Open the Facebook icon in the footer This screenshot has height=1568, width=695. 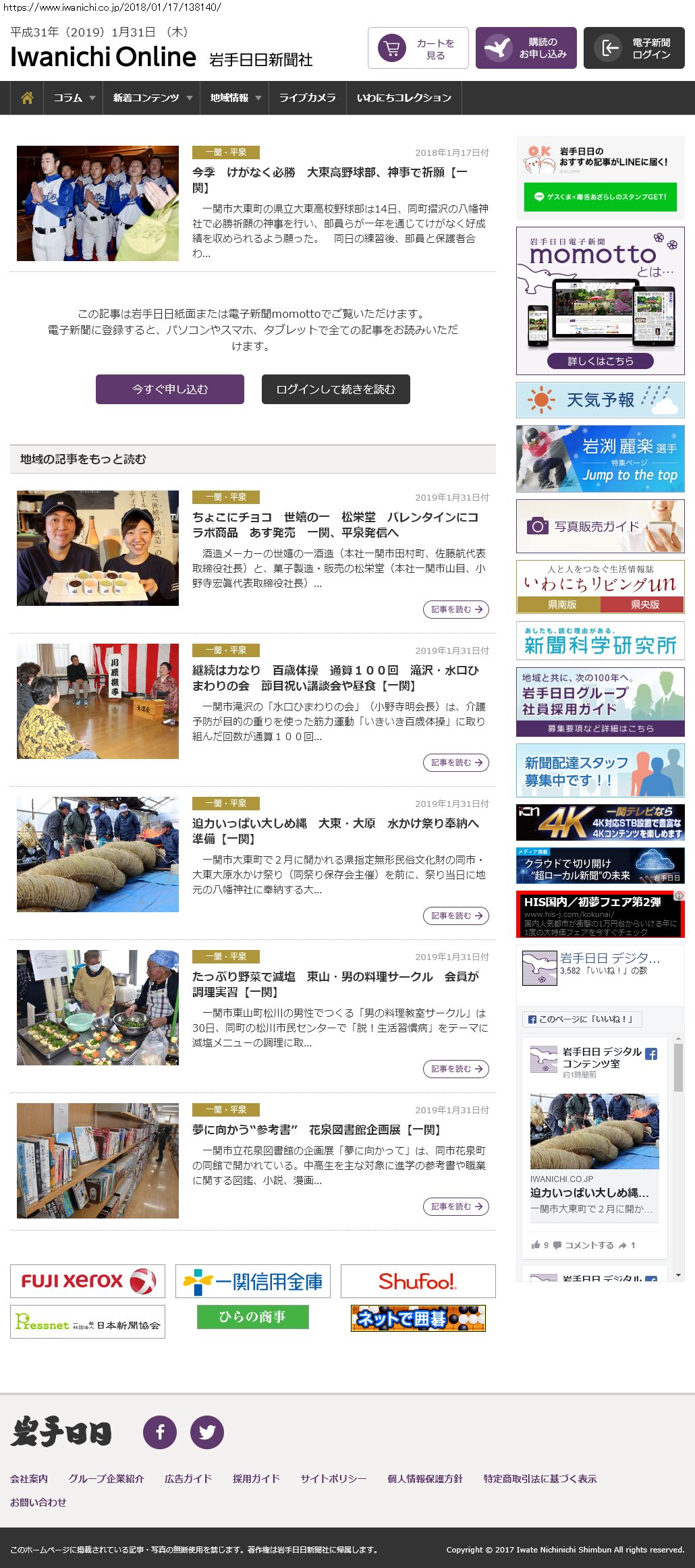(160, 1432)
